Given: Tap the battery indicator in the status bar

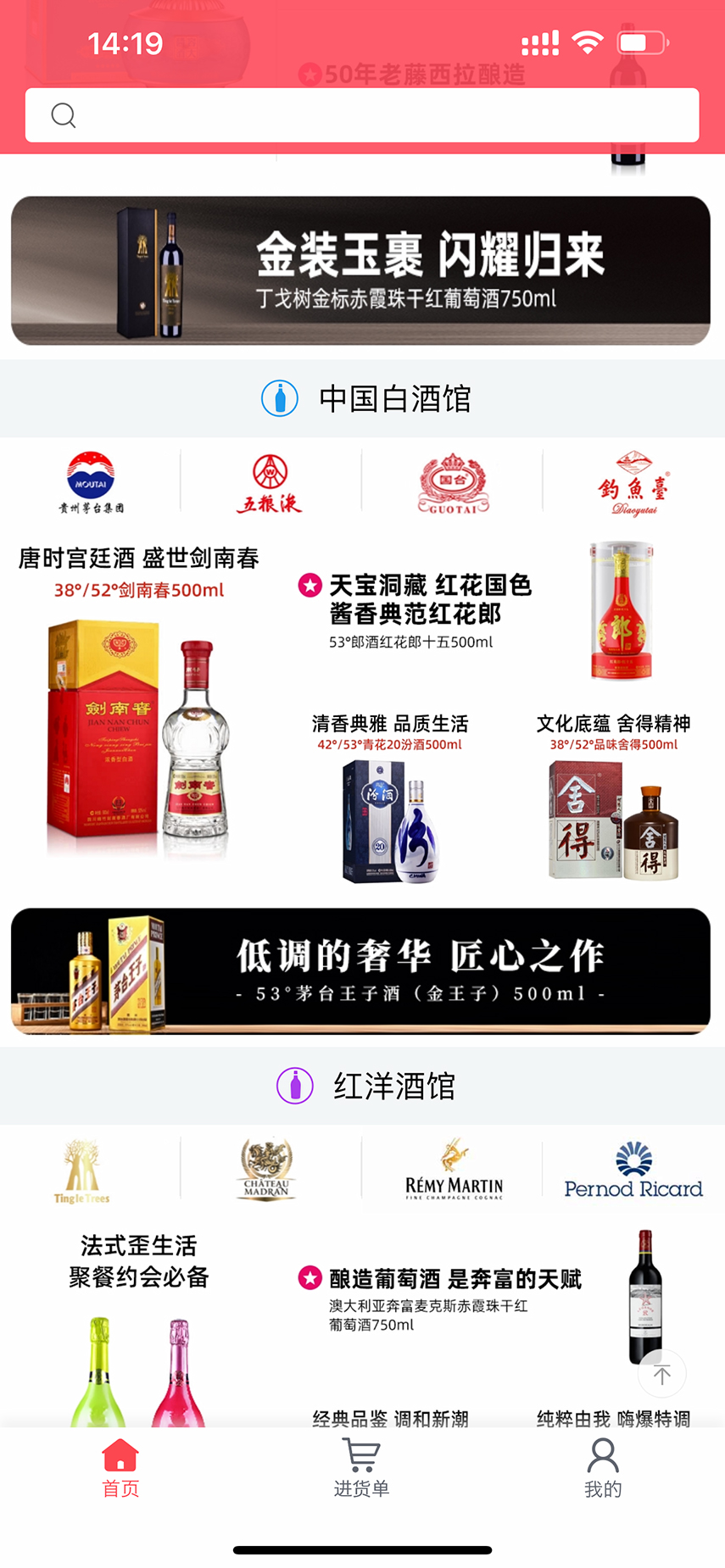Looking at the screenshot, I should pos(640,41).
